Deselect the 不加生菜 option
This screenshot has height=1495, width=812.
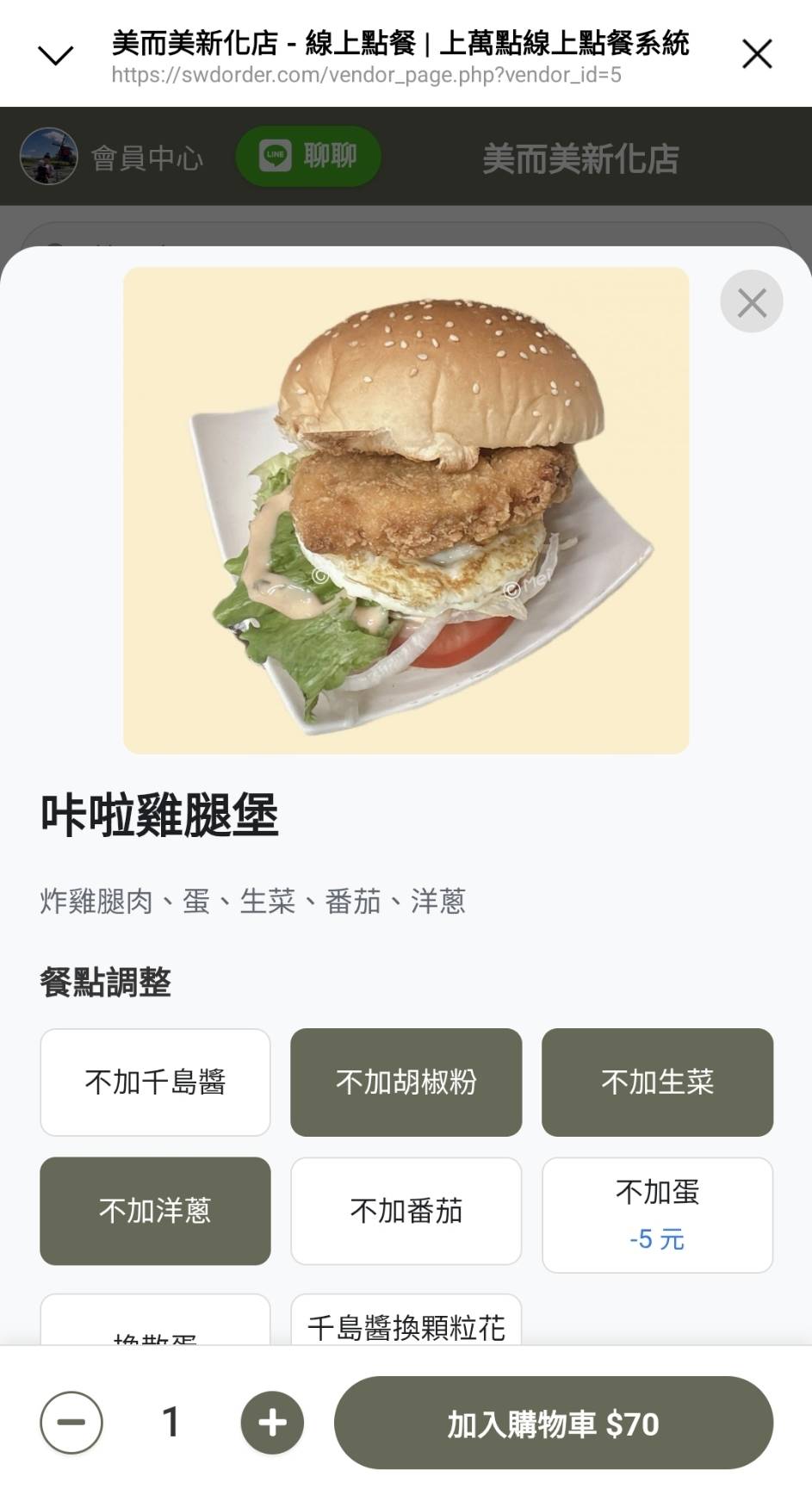pyautogui.click(x=657, y=1082)
